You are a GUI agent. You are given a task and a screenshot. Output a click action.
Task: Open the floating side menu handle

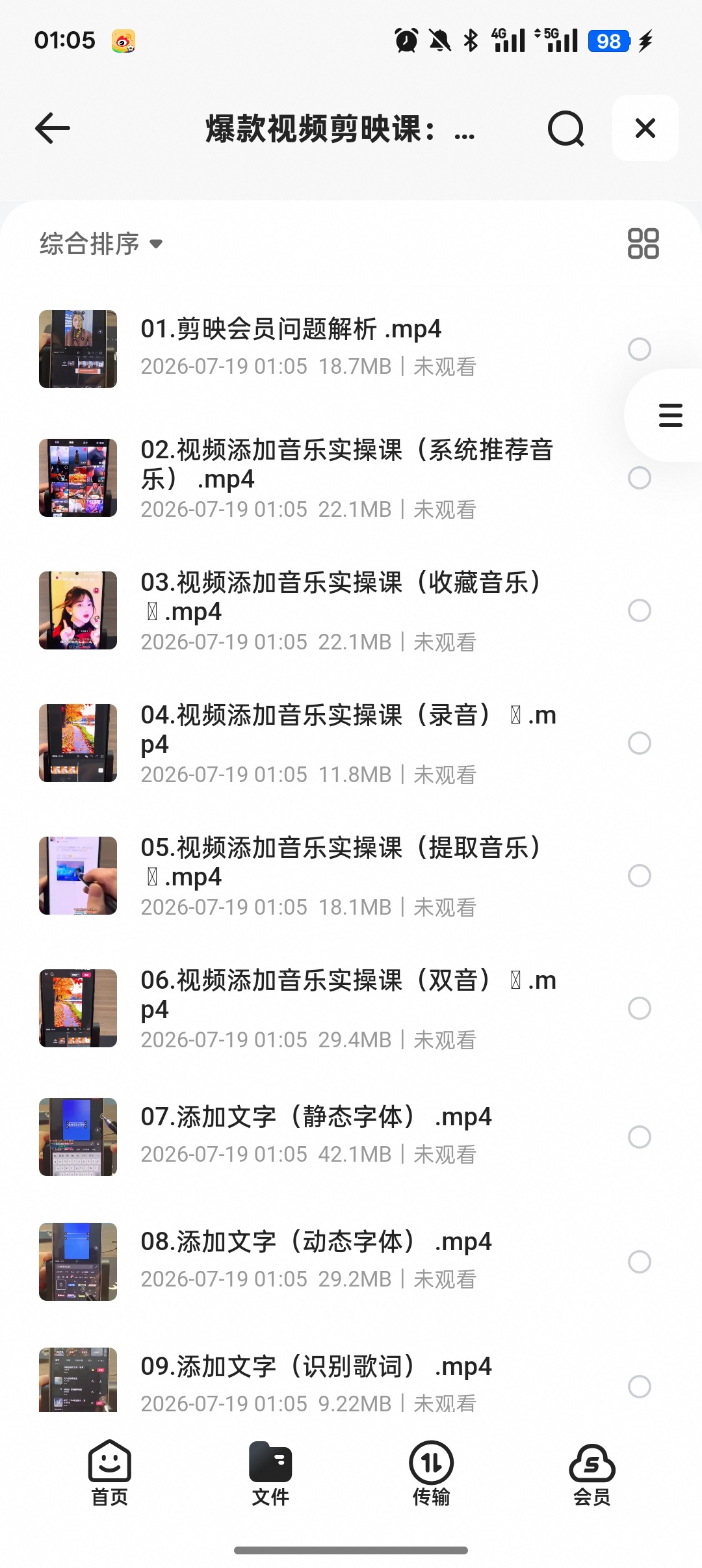670,415
